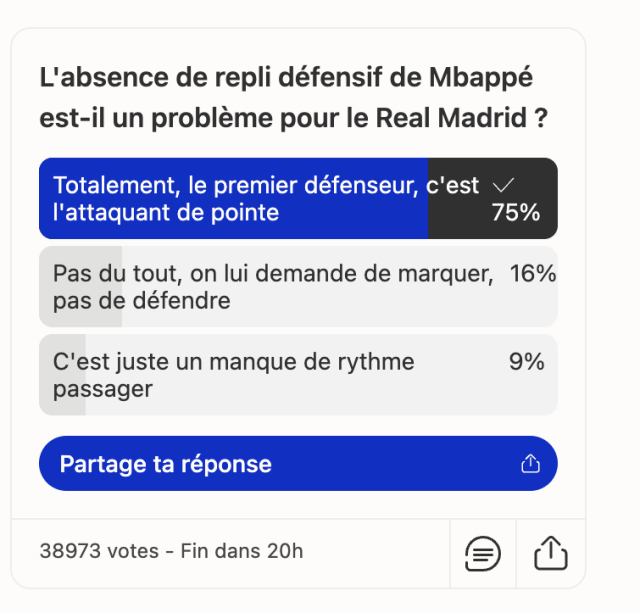Open the poll comments icon
Viewport: 640px width, 613px height.
pyautogui.click(x=483, y=552)
